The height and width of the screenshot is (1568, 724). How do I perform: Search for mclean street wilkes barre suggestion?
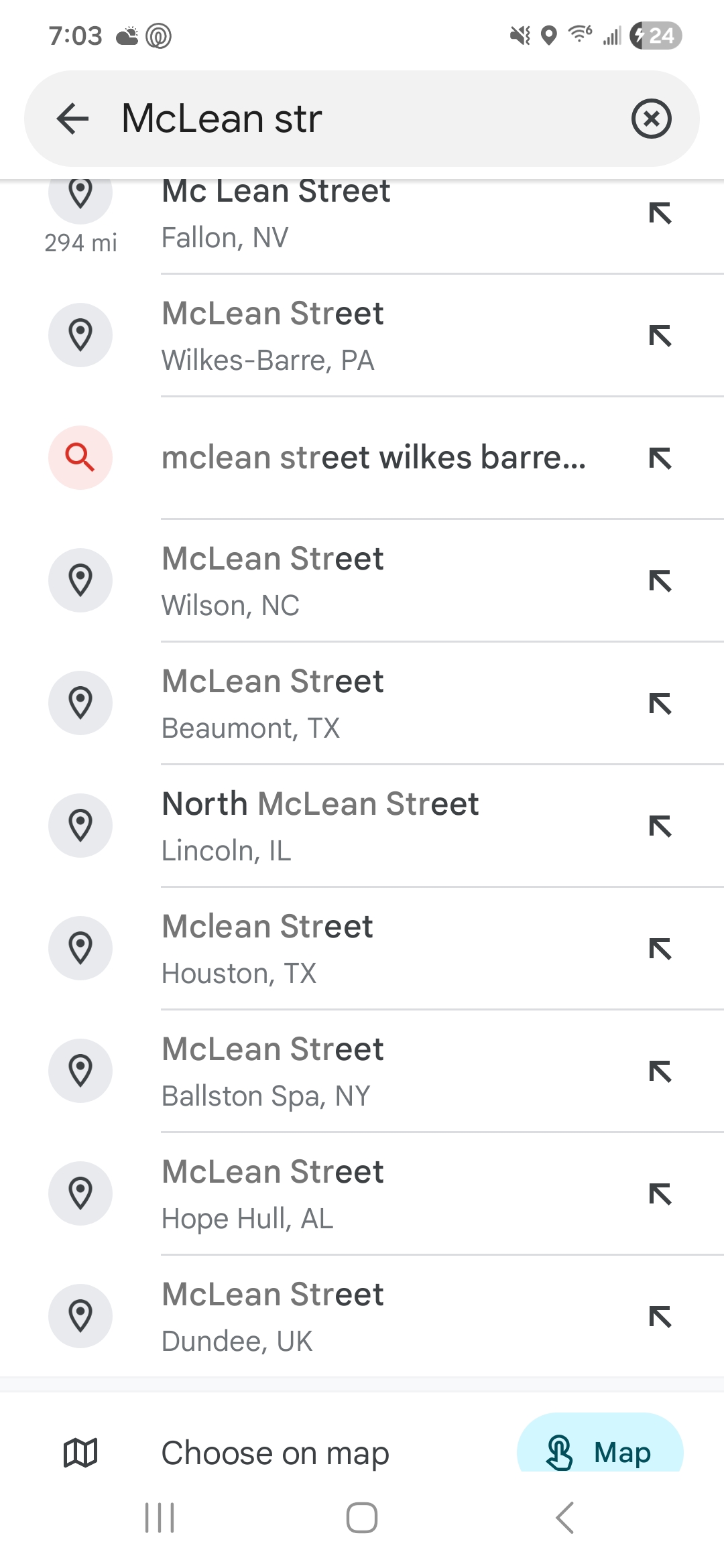click(373, 458)
